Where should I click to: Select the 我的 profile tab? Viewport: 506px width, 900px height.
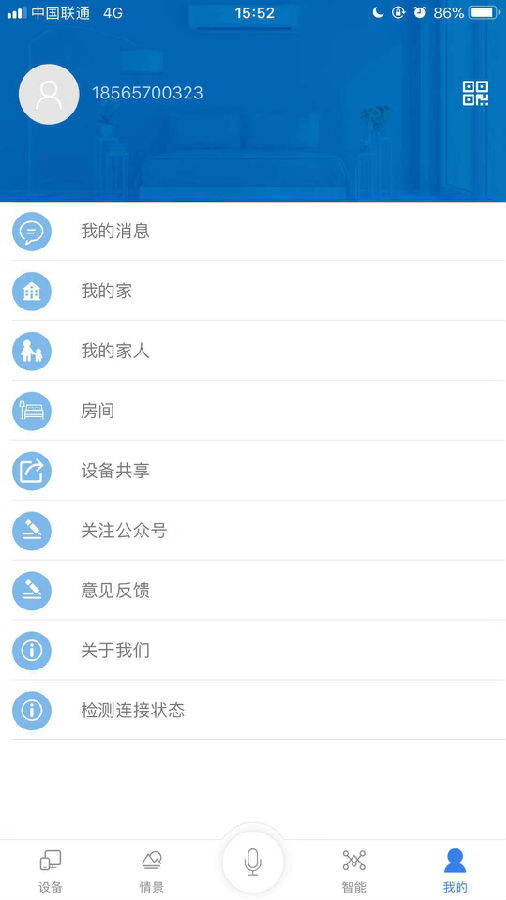tap(455, 871)
